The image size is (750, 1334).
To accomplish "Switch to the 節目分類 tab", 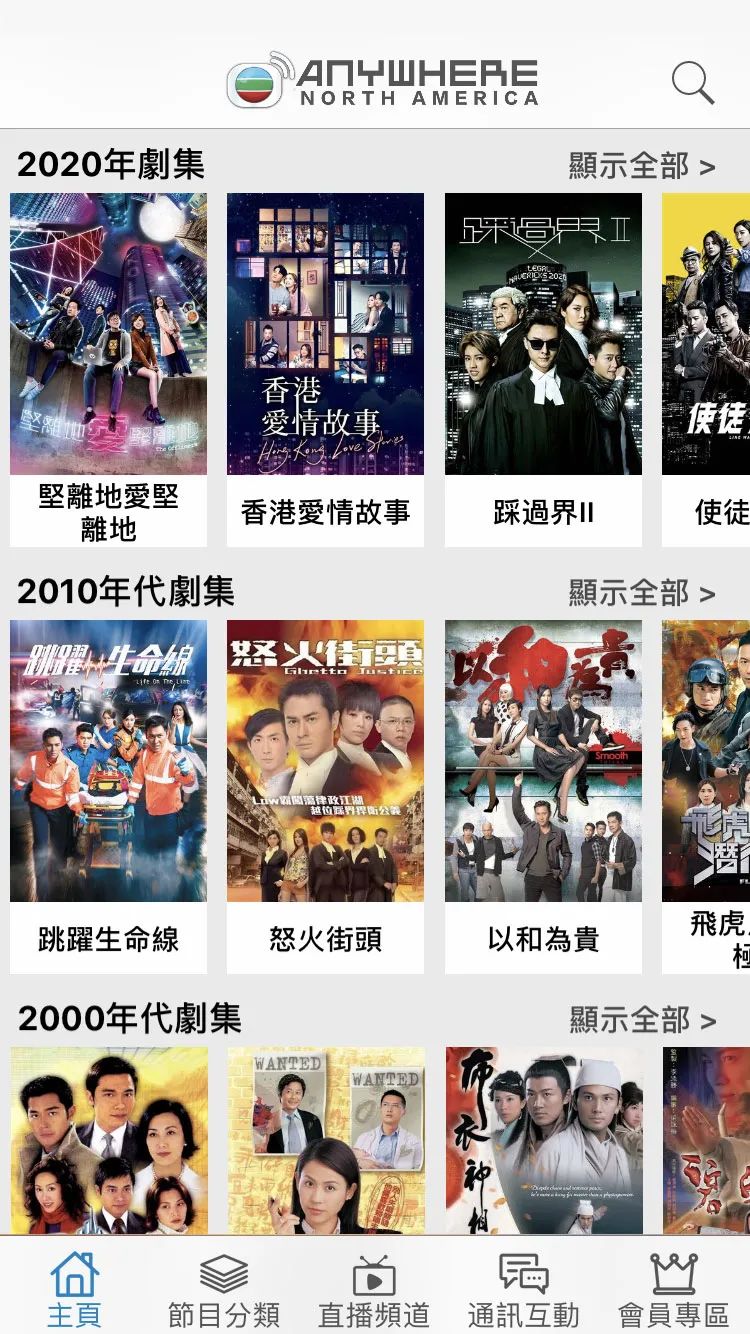I will (x=224, y=1289).
